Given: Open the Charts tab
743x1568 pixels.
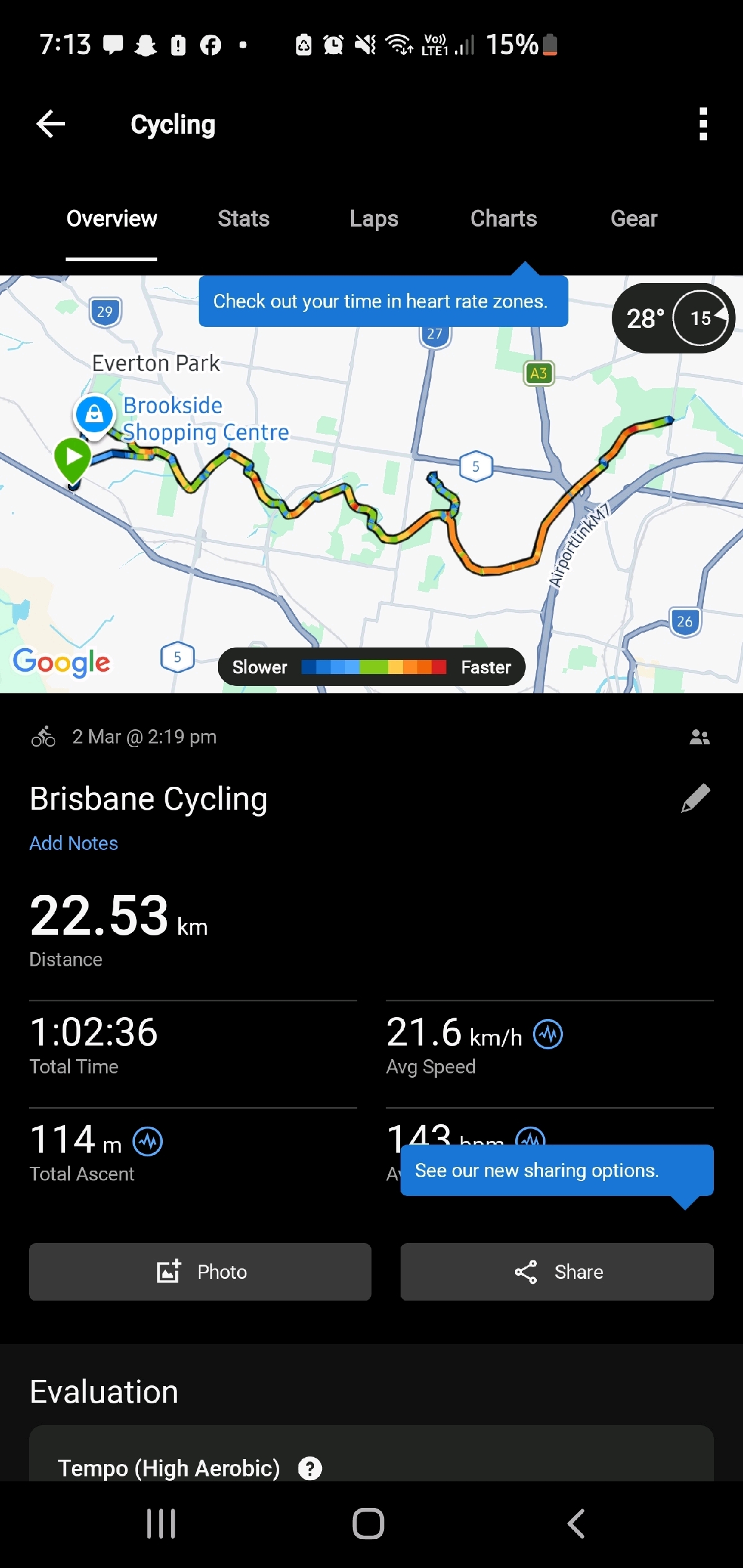Looking at the screenshot, I should pyautogui.click(x=503, y=219).
